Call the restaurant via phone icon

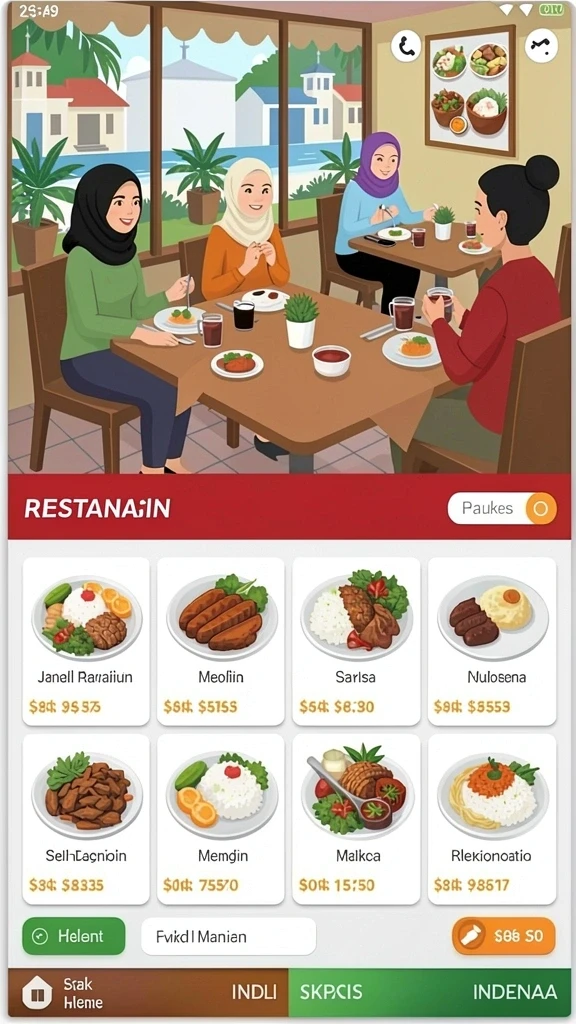coord(407,46)
